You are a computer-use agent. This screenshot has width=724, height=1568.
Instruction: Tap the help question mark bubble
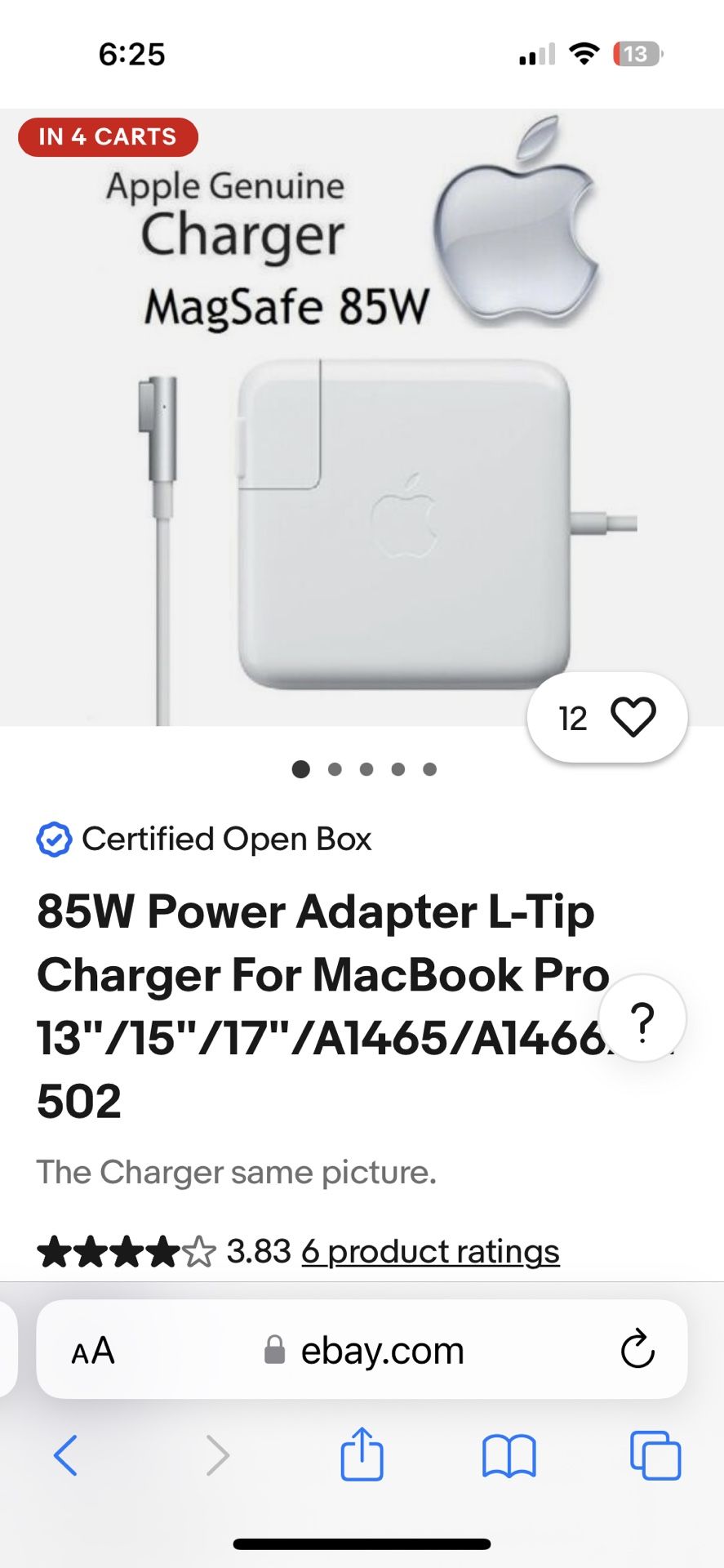point(642,1018)
